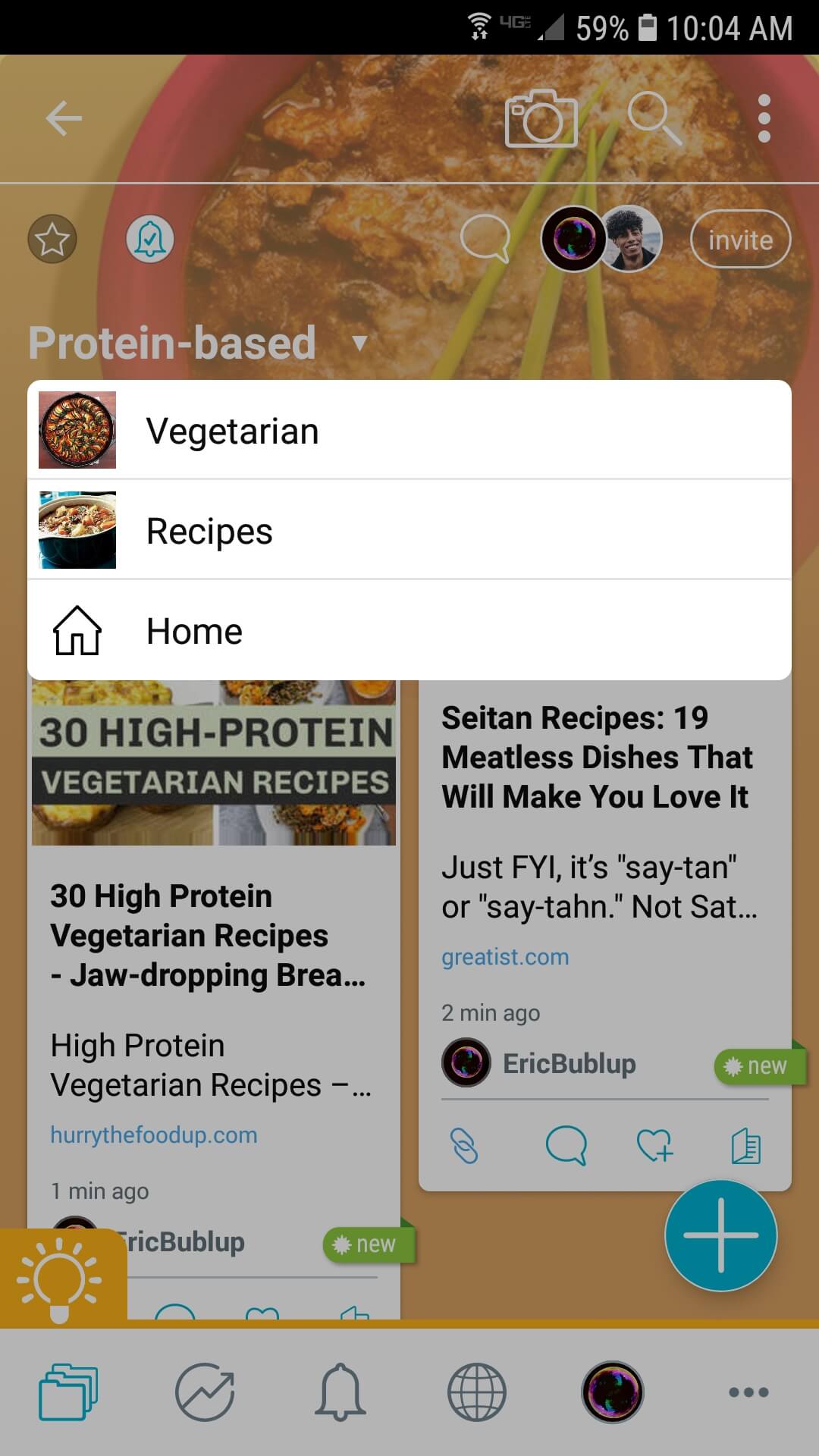This screenshot has height=1456, width=819.
Task: Toggle folder notifications bell
Action: pyautogui.click(x=150, y=240)
